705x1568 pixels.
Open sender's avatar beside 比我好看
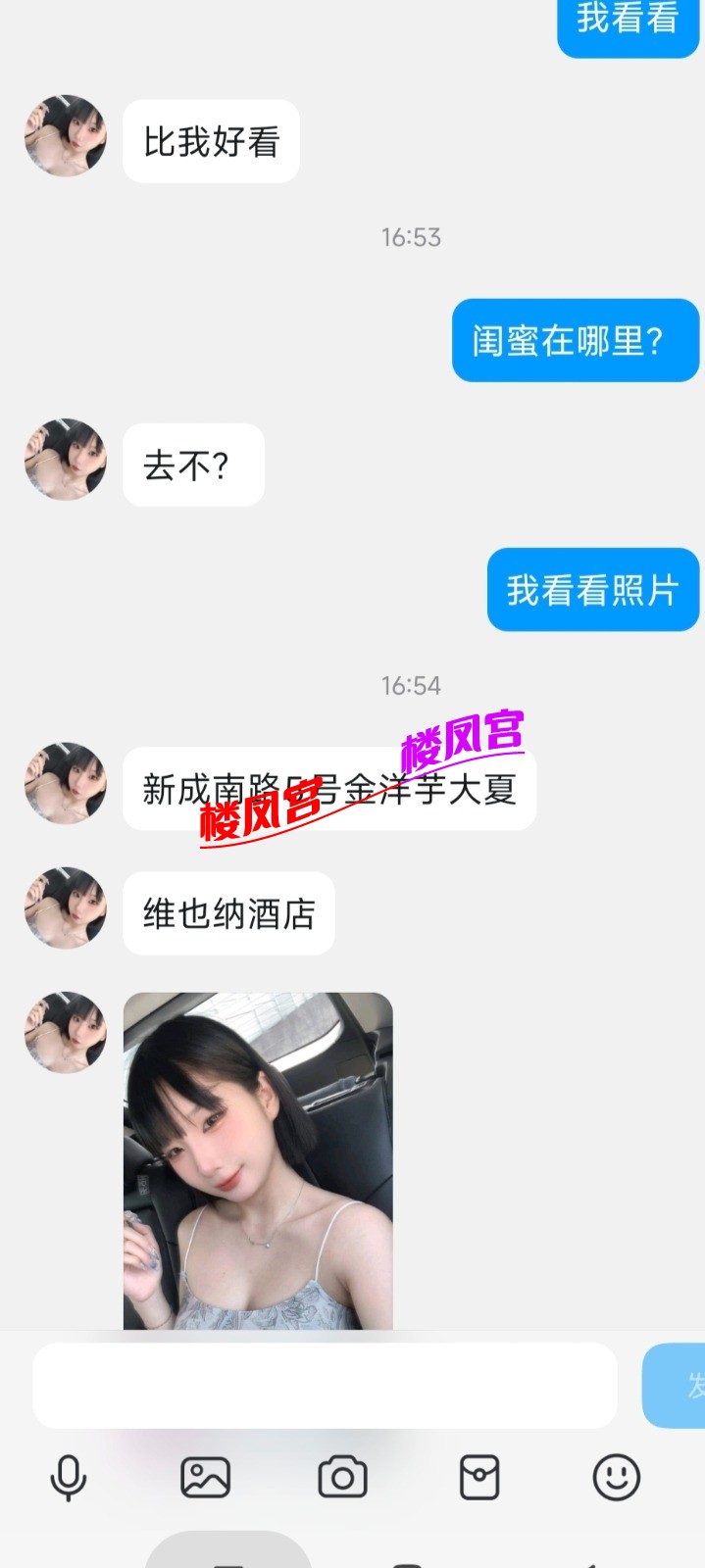66,136
